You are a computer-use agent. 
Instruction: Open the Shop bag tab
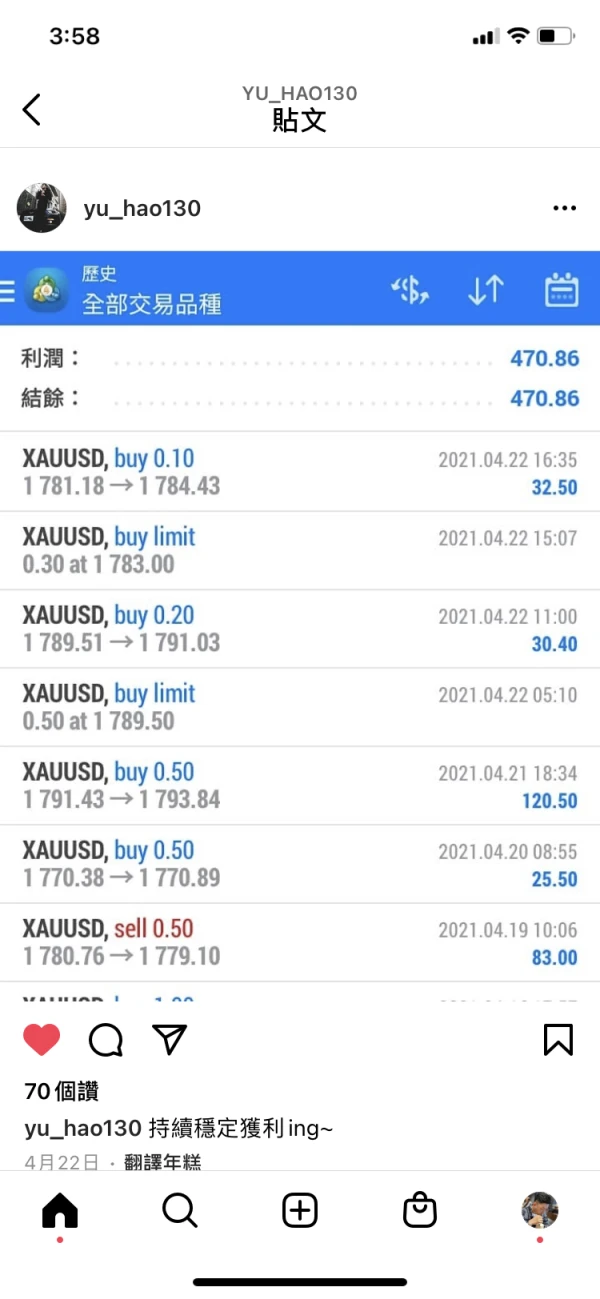(x=420, y=1211)
